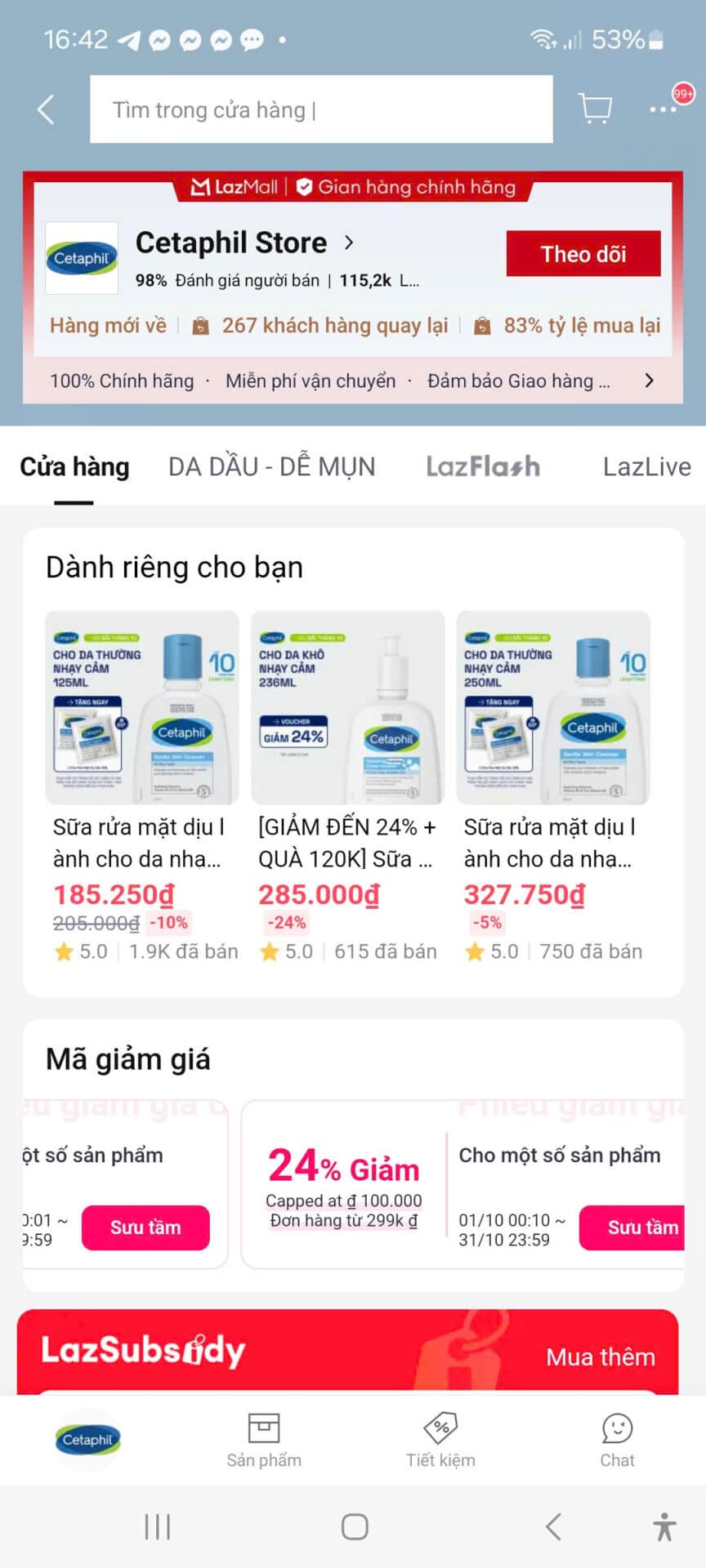Screen dimensions: 706x1568
Task: Go back using the top-left arrow
Action: click(45, 109)
